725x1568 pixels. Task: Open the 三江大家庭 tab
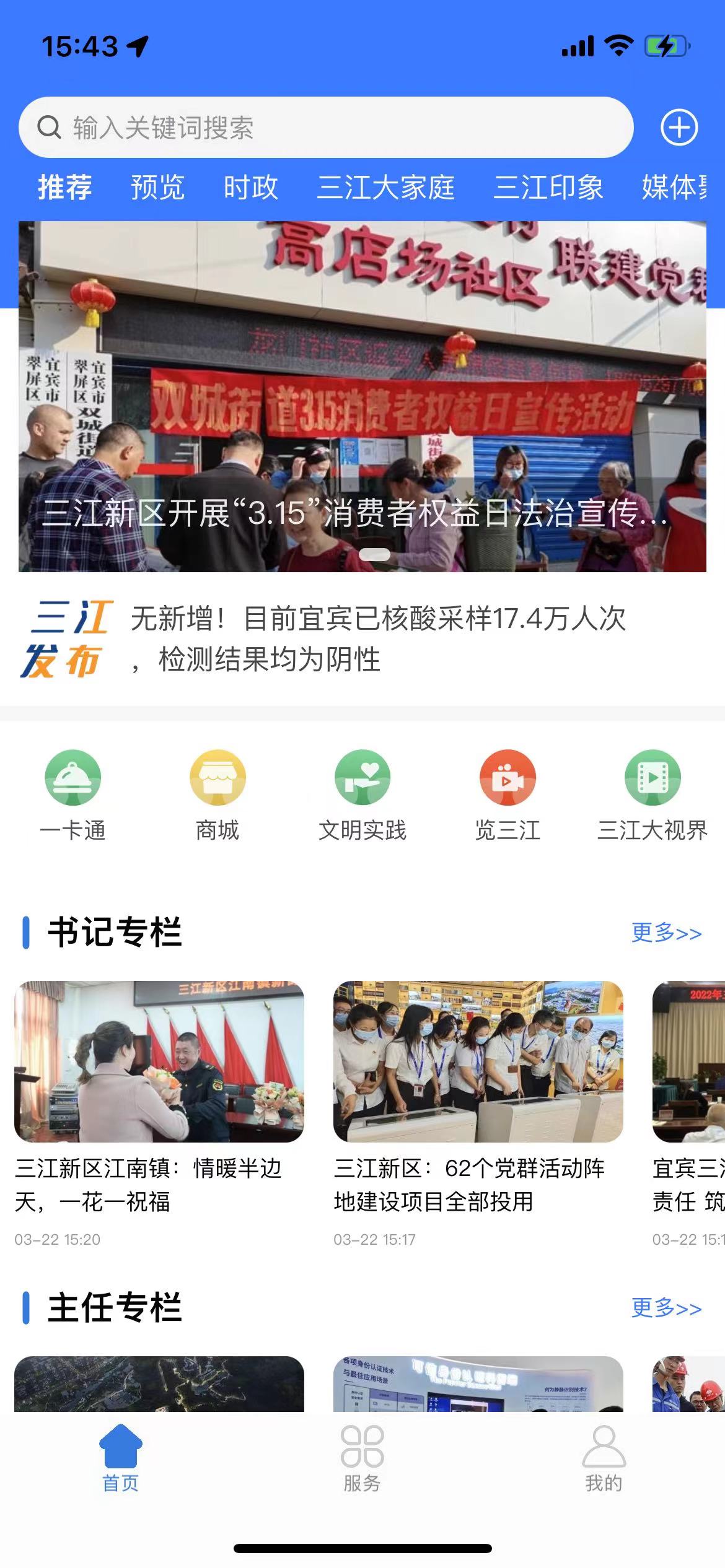[385, 187]
